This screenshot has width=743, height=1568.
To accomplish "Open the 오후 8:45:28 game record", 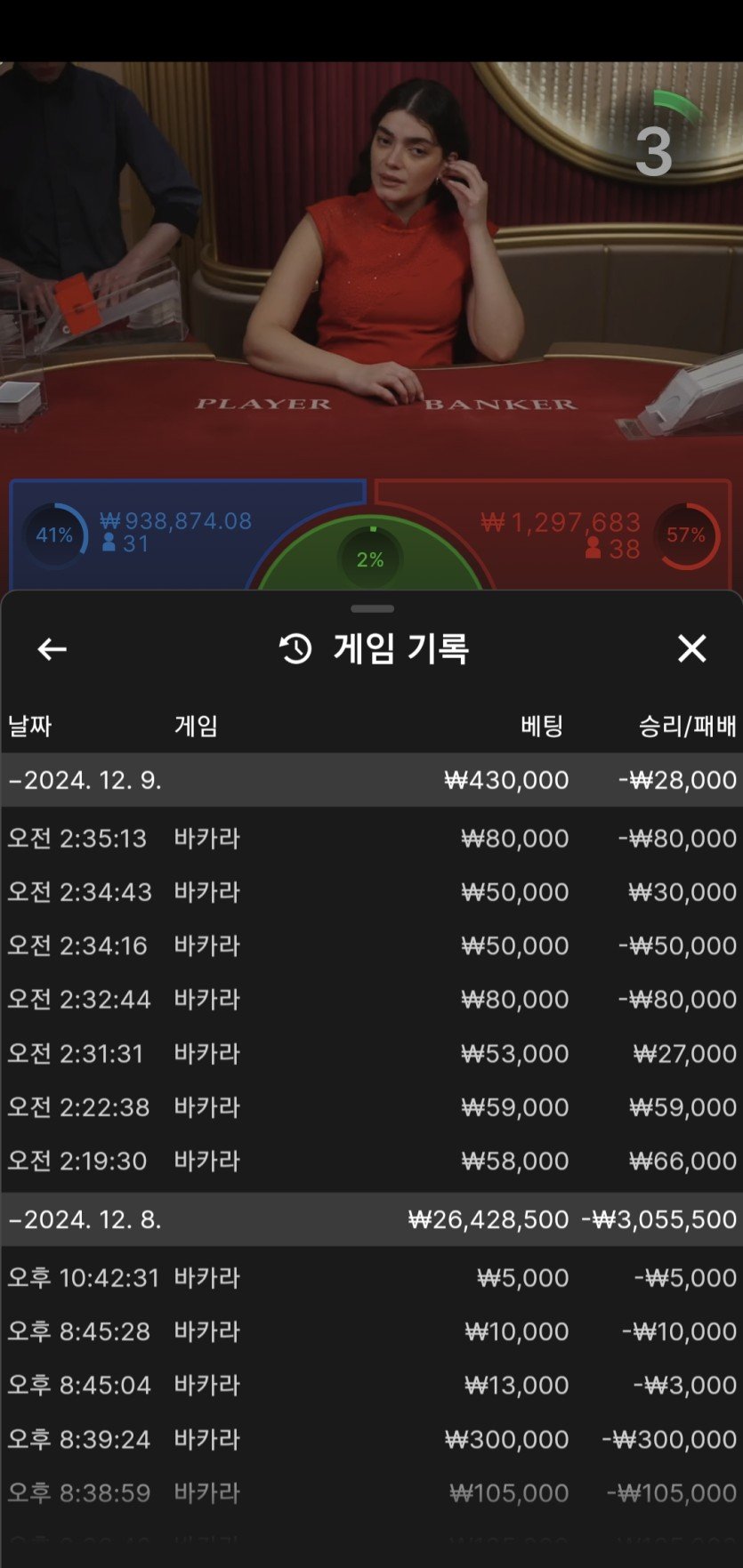I will [371, 1331].
